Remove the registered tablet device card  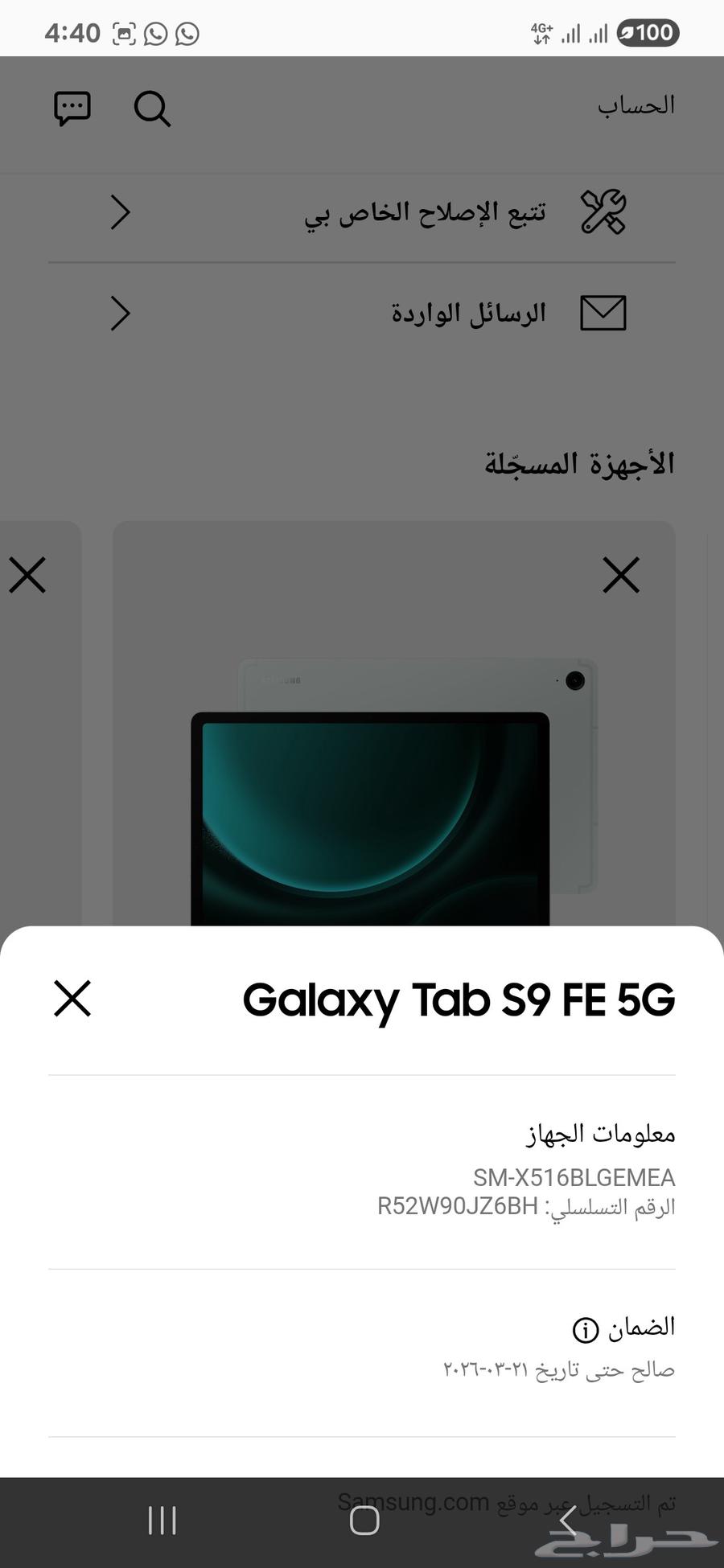621,576
